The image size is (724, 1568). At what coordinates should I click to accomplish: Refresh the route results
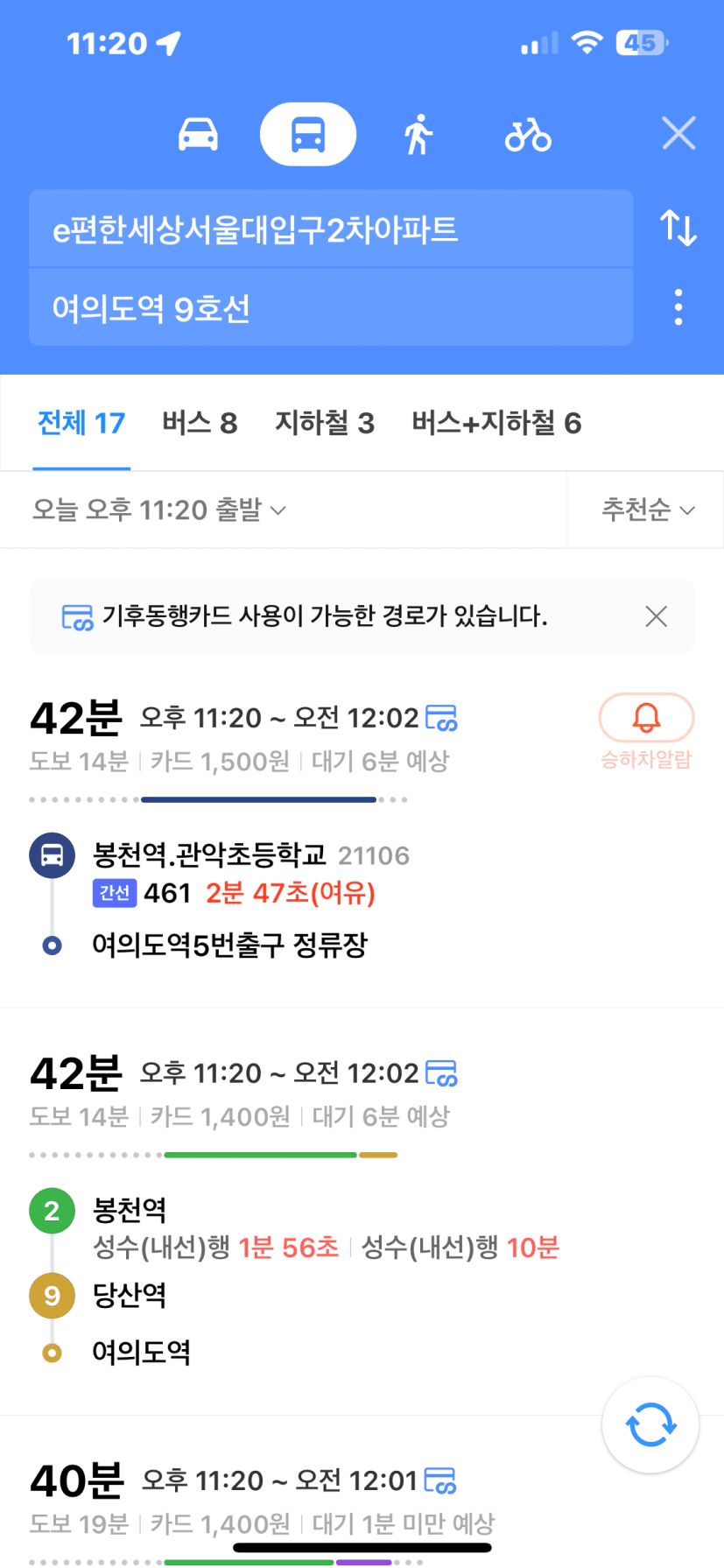coord(650,1424)
